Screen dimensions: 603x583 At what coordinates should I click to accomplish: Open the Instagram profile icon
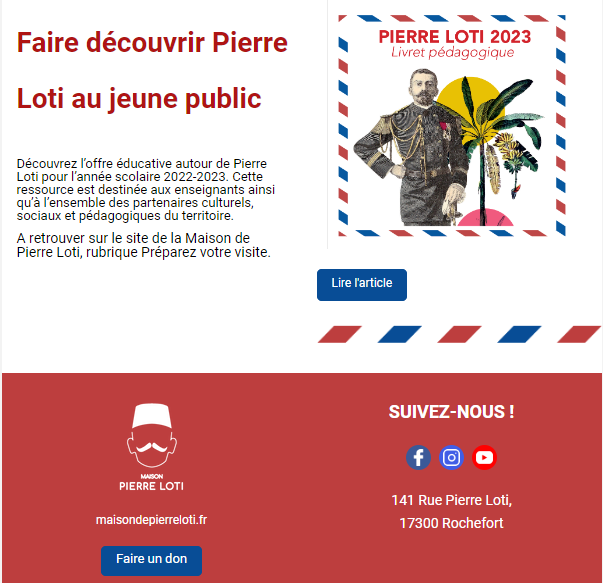click(x=452, y=458)
